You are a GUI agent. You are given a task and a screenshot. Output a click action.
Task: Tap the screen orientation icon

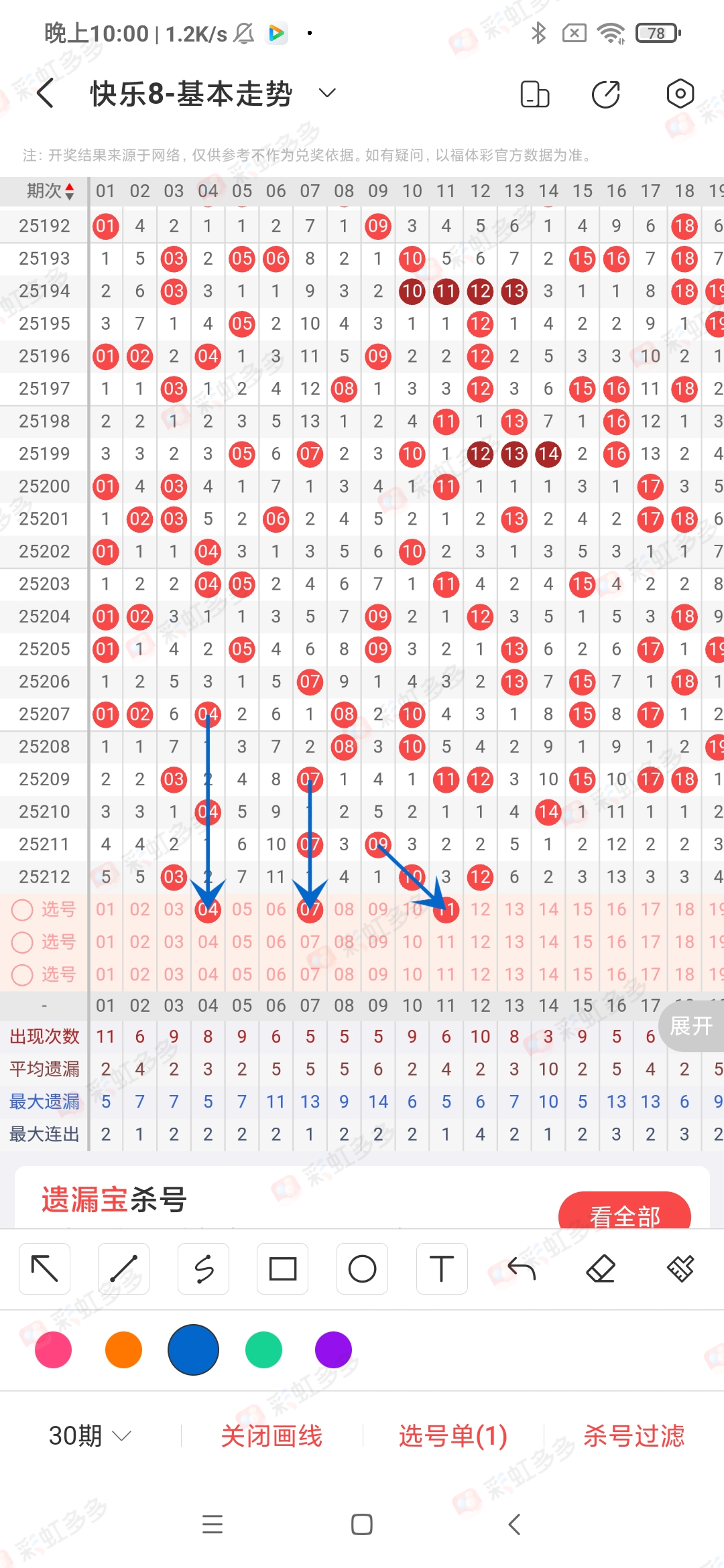(x=534, y=94)
